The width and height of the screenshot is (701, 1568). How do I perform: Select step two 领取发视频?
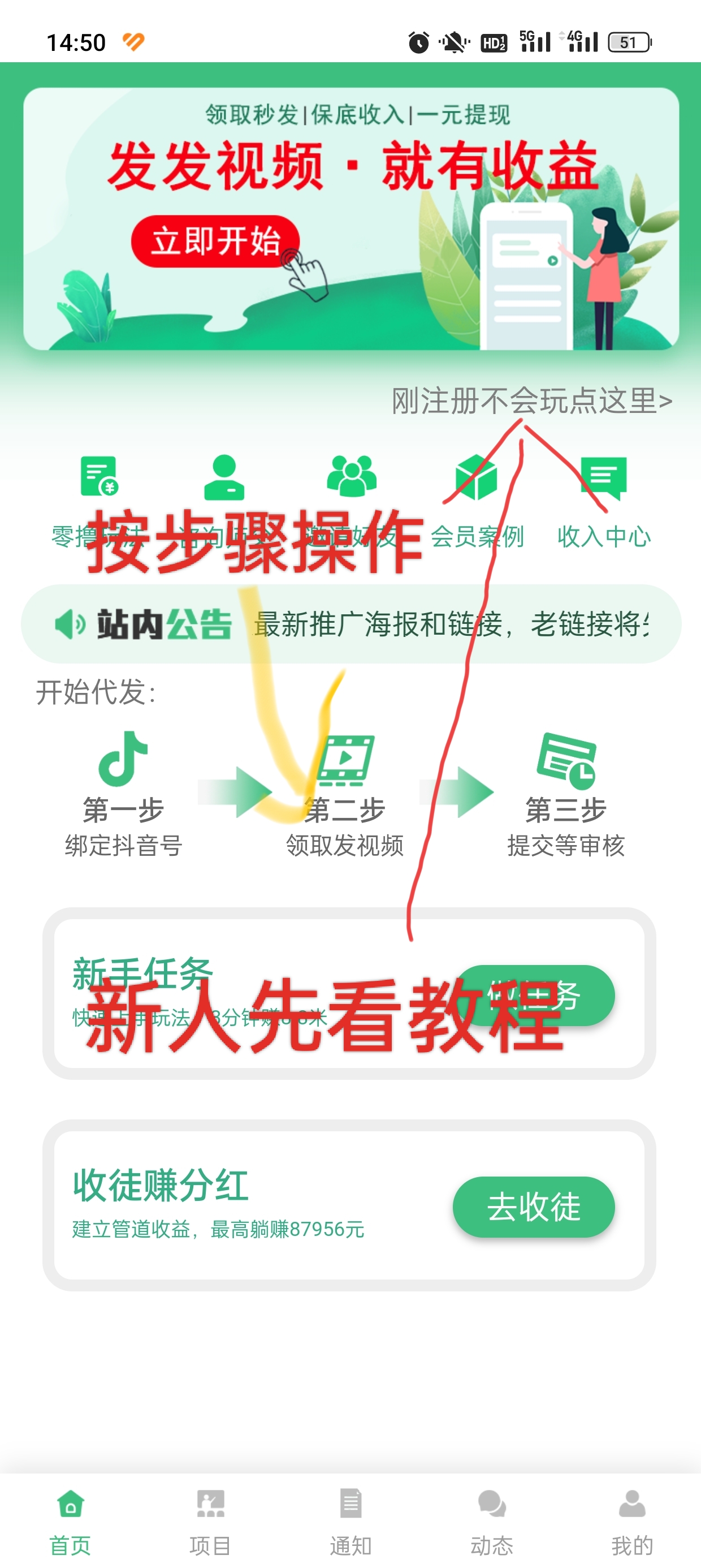344,794
